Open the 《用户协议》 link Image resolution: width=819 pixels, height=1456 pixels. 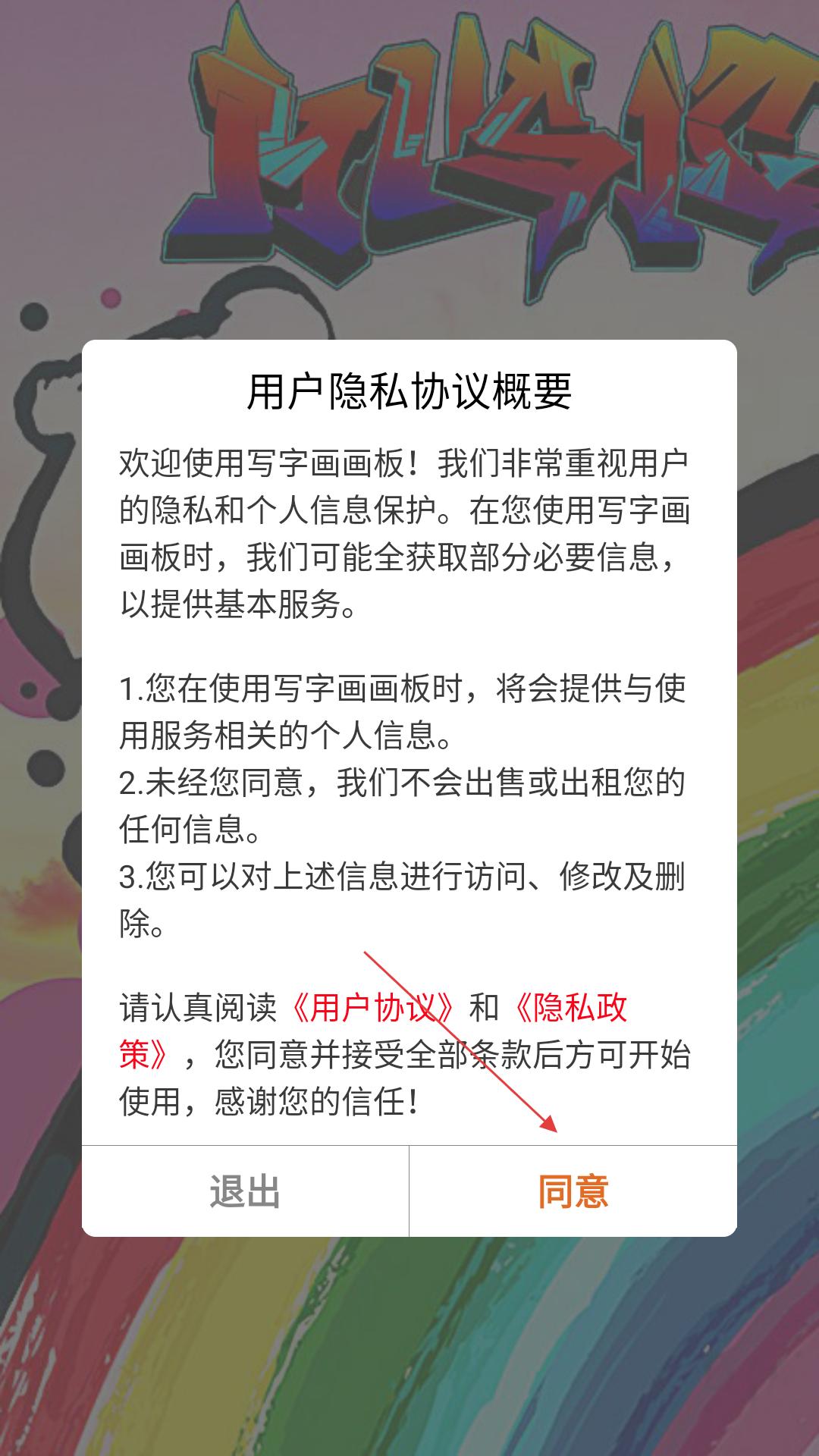click(374, 1008)
